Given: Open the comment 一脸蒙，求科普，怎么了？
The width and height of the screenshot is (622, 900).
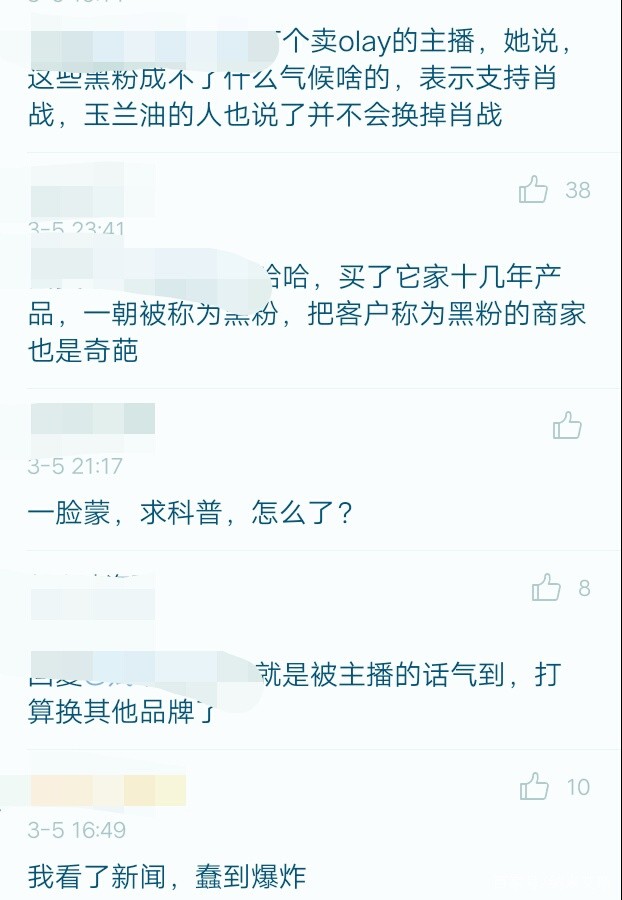Looking at the screenshot, I should click(x=190, y=515).
